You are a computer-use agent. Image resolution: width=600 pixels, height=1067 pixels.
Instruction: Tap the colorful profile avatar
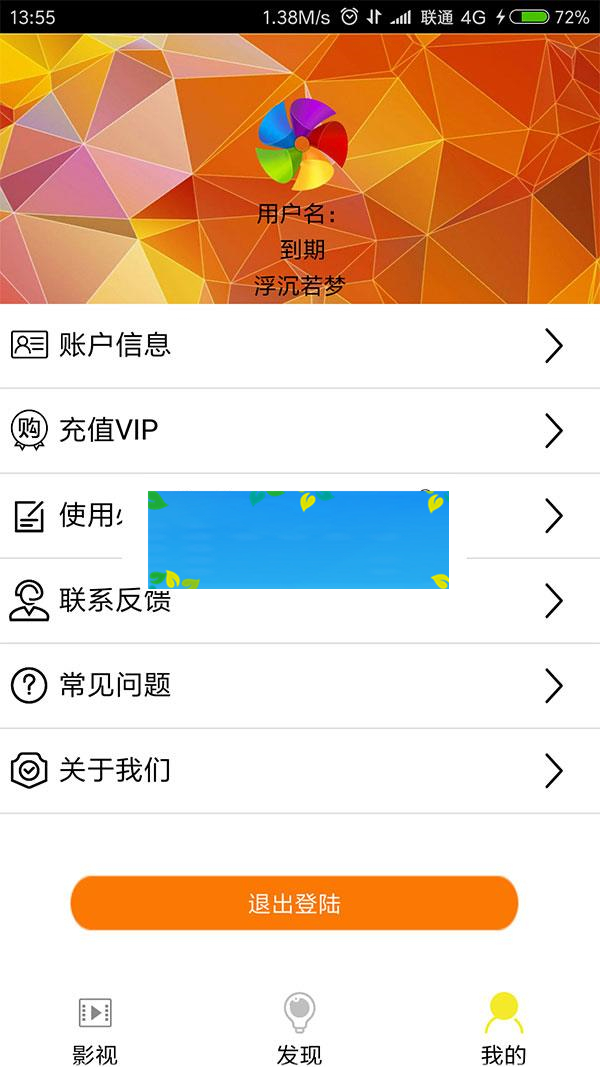coord(301,144)
